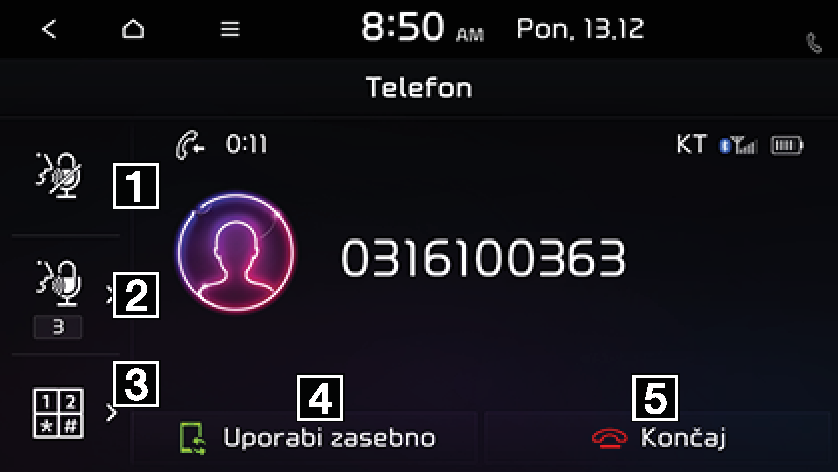Open the home screen
Screen dimensions: 838x472
tap(132, 29)
